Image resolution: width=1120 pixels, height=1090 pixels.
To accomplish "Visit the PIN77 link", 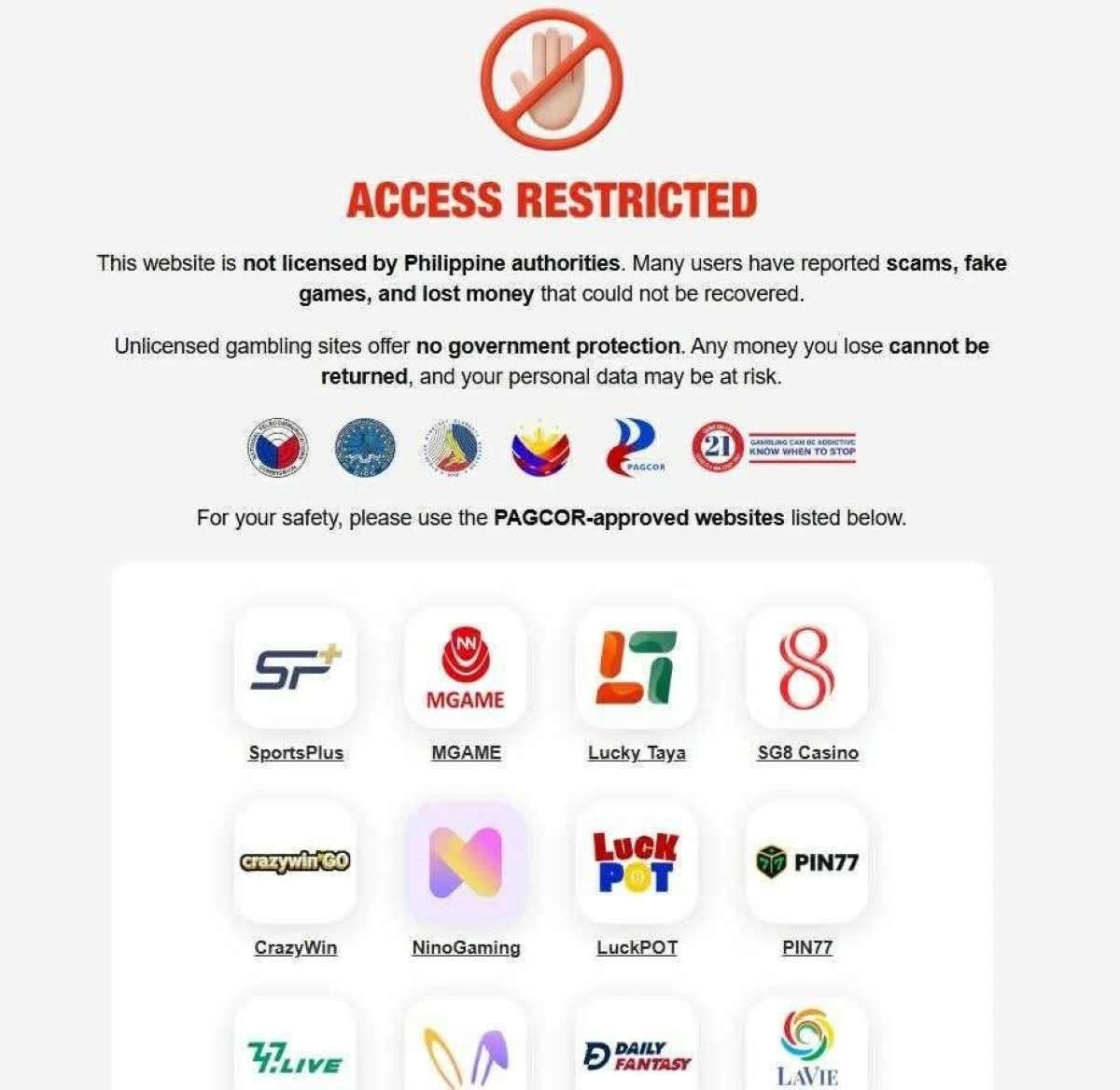I will pos(807,947).
